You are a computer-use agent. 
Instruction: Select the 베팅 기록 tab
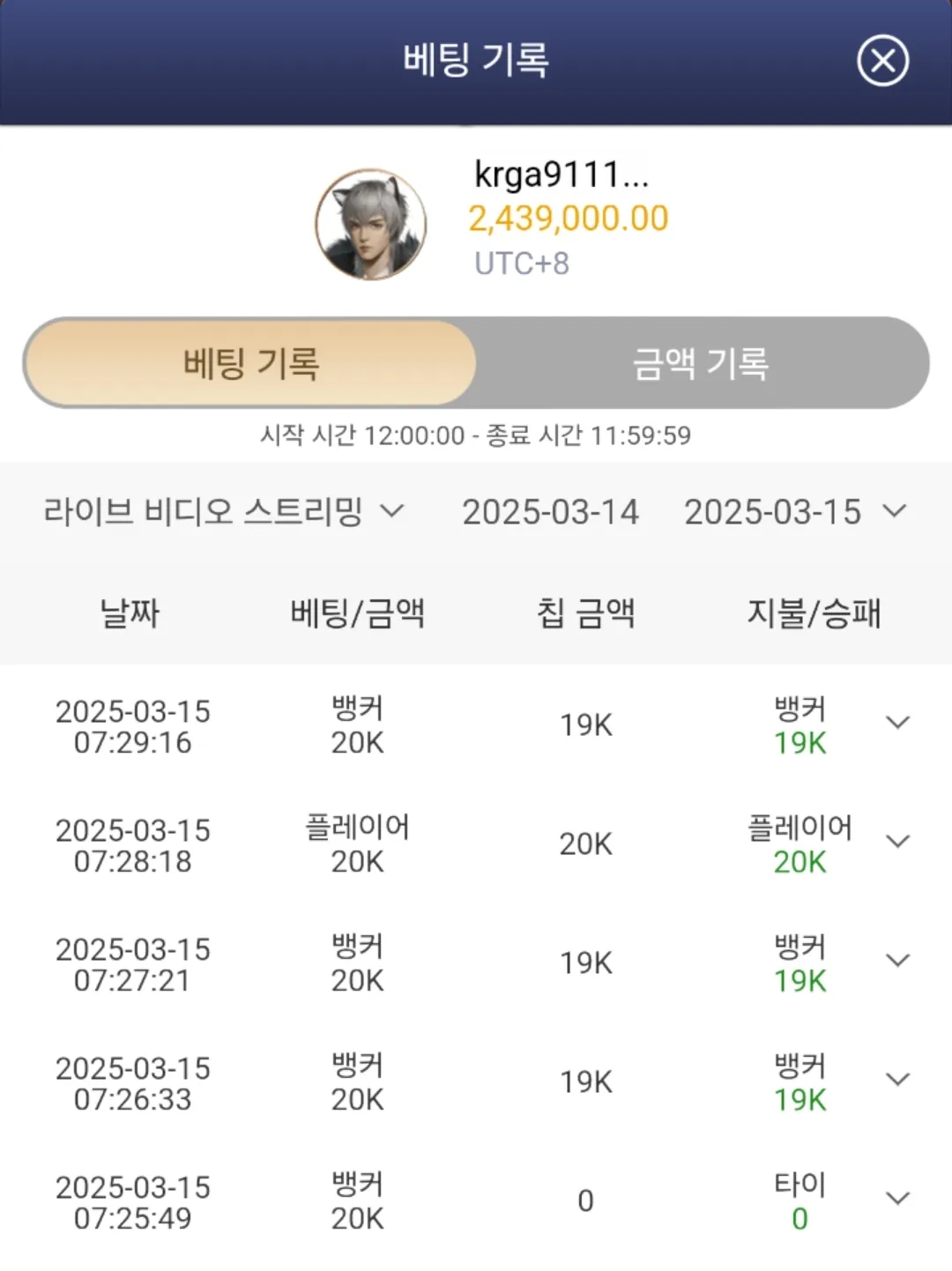(250, 363)
